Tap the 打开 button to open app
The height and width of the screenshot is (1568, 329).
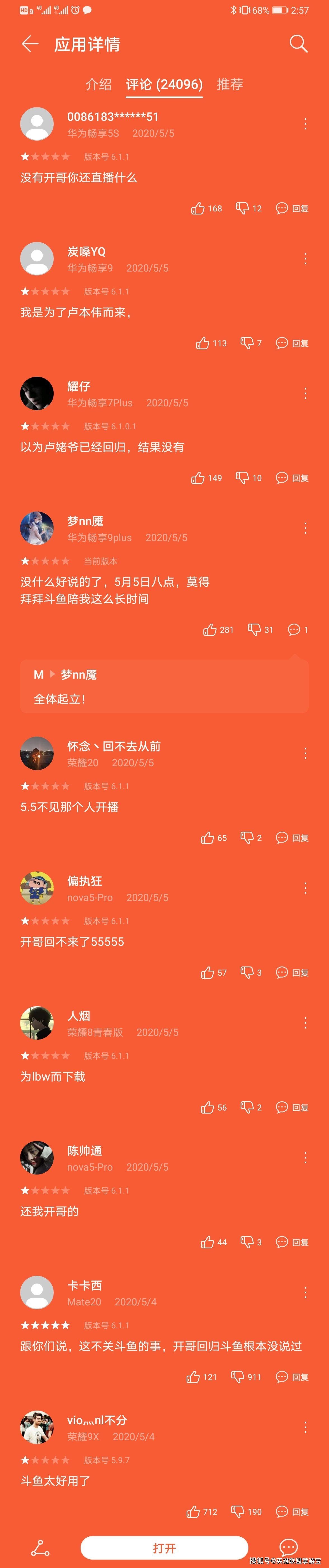coord(164,1548)
